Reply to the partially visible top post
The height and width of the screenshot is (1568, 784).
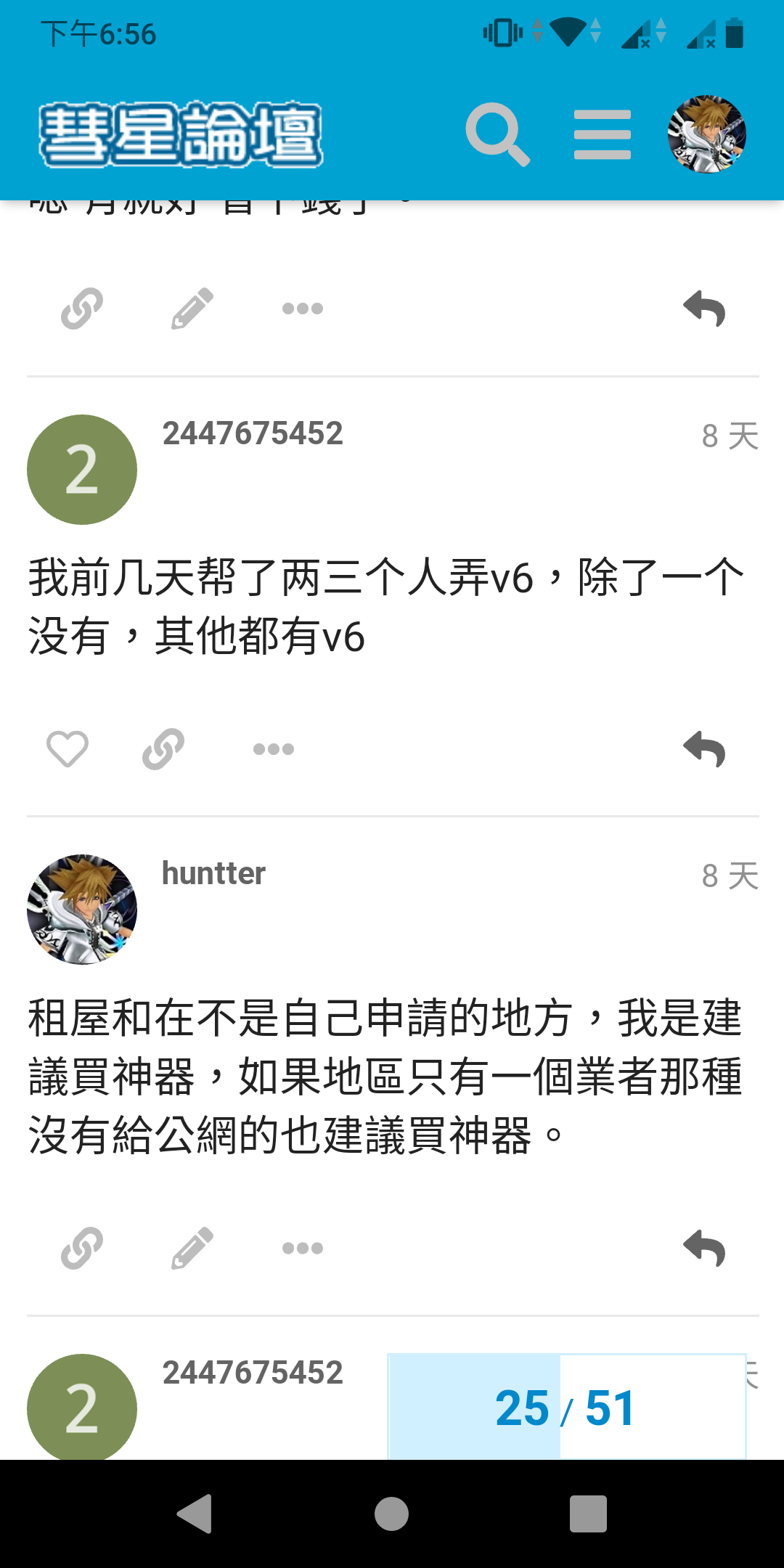[704, 309]
